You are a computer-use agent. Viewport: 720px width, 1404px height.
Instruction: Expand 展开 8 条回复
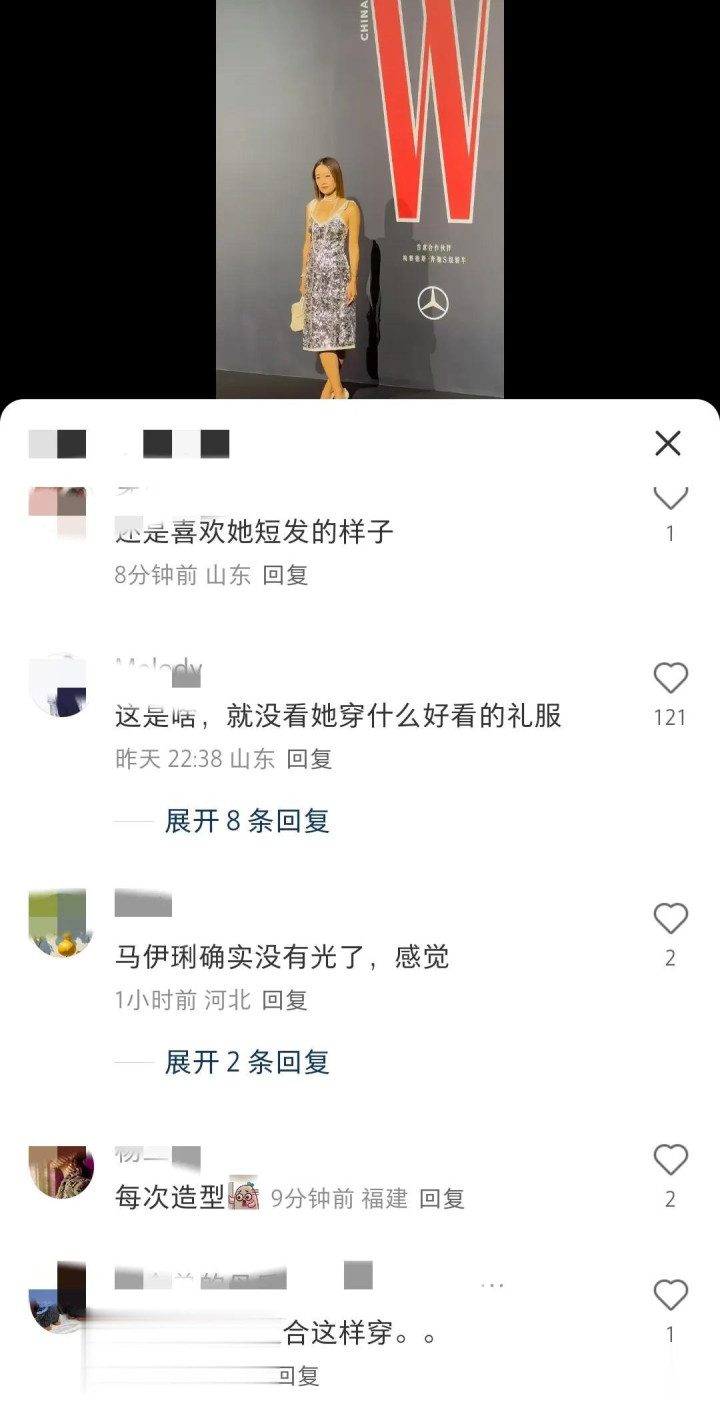click(x=247, y=821)
